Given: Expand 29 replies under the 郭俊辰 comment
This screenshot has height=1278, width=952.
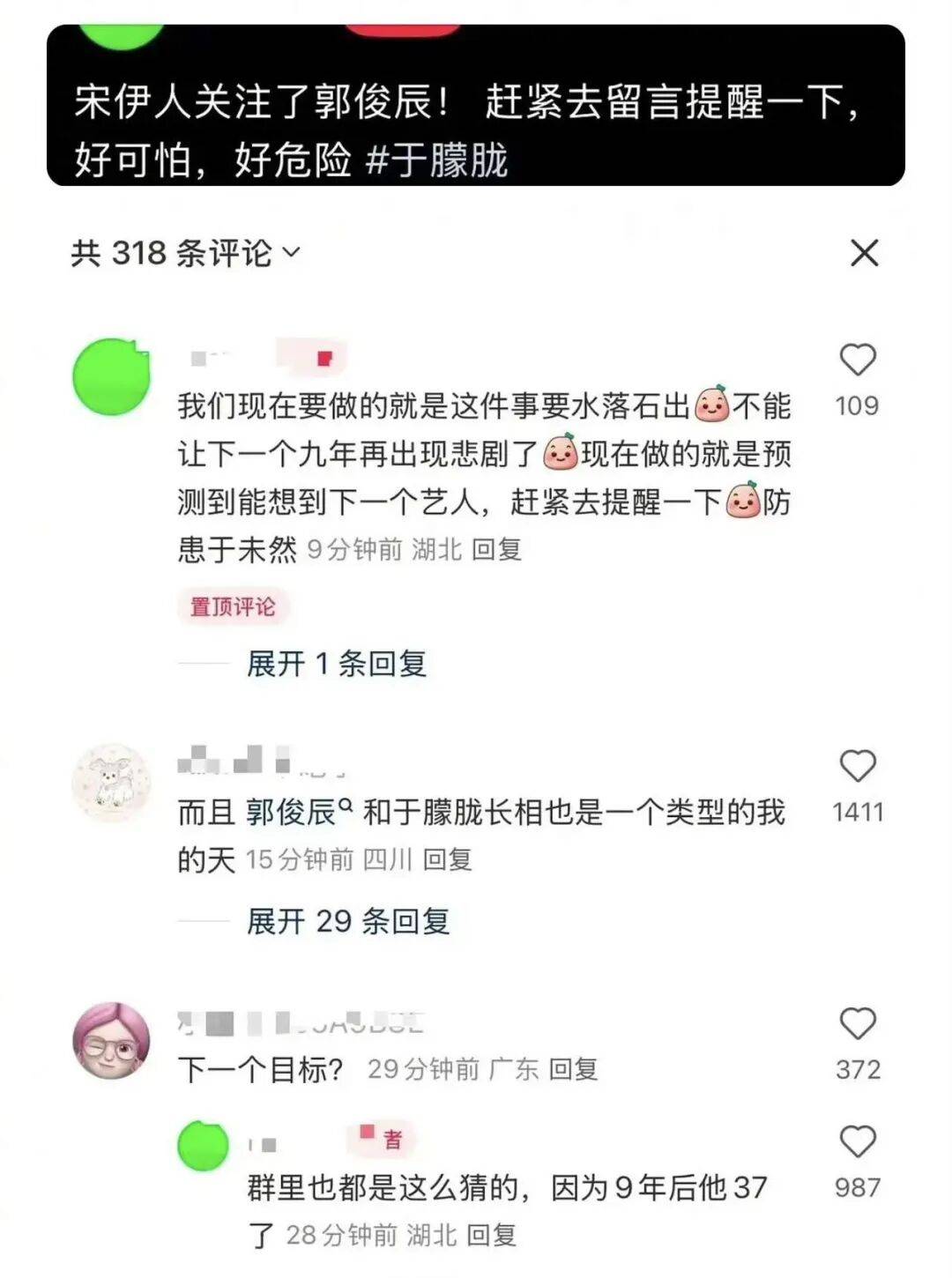Looking at the screenshot, I should tap(348, 921).
